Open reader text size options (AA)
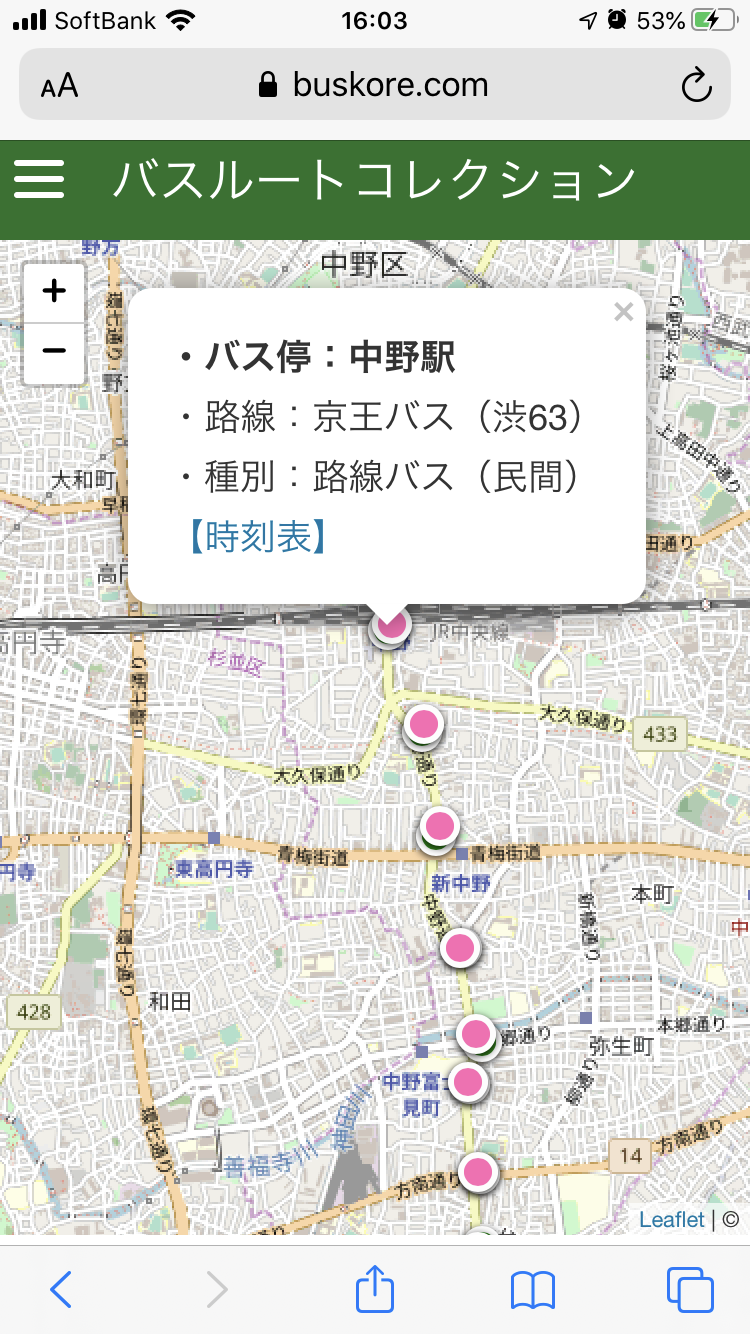 pos(60,86)
